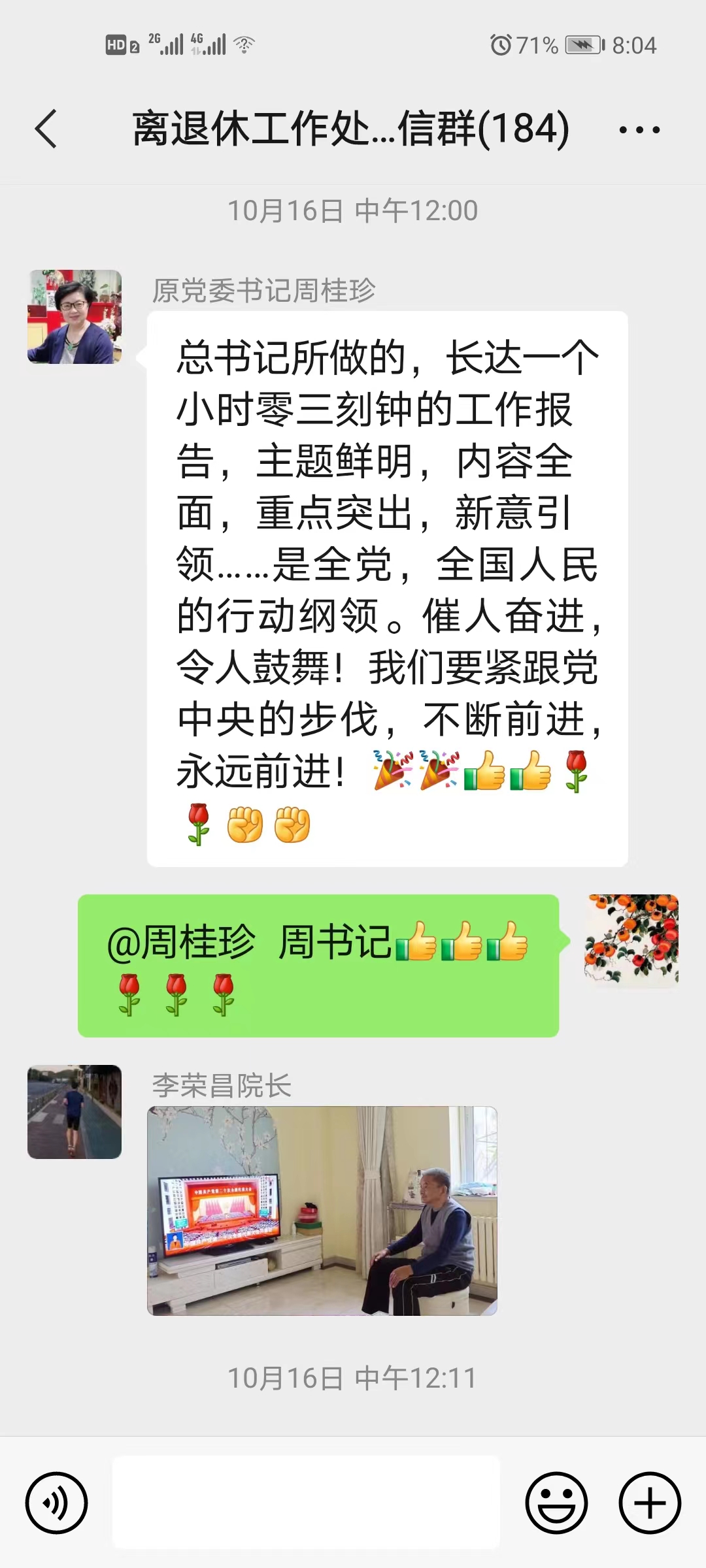This screenshot has width=706, height=1568.
Task: Switch to voice message input
Action: pos(56,1502)
